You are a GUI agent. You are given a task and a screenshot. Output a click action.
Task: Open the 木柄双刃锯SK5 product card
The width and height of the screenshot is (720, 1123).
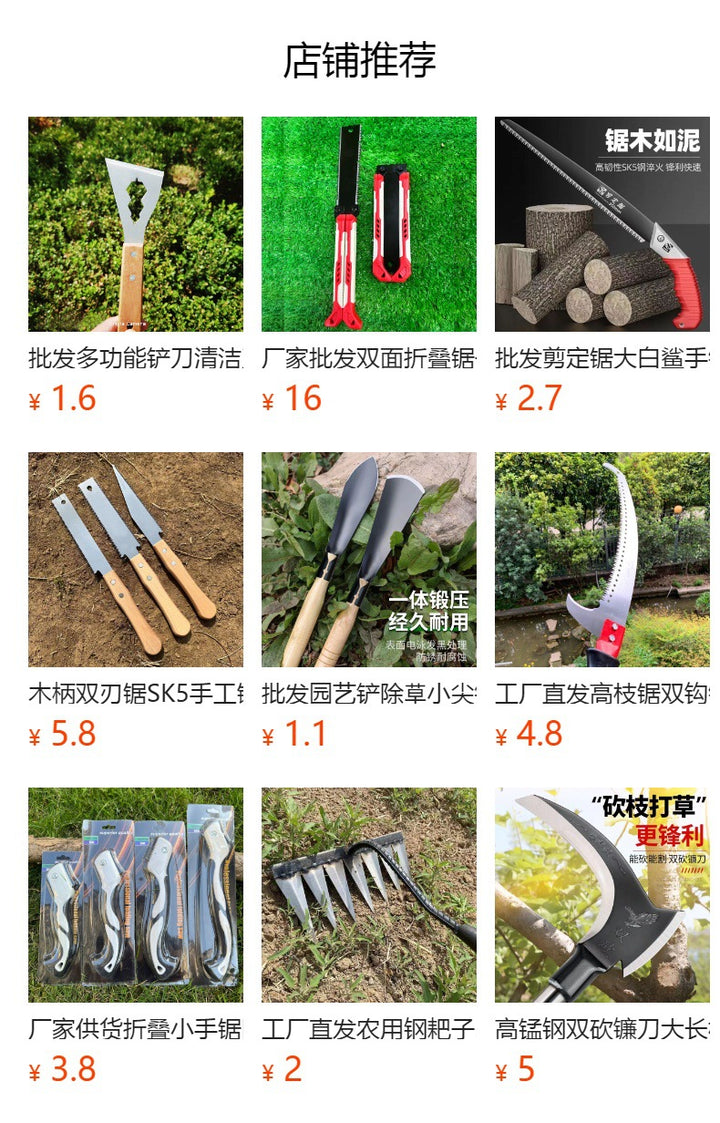tap(135, 559)
